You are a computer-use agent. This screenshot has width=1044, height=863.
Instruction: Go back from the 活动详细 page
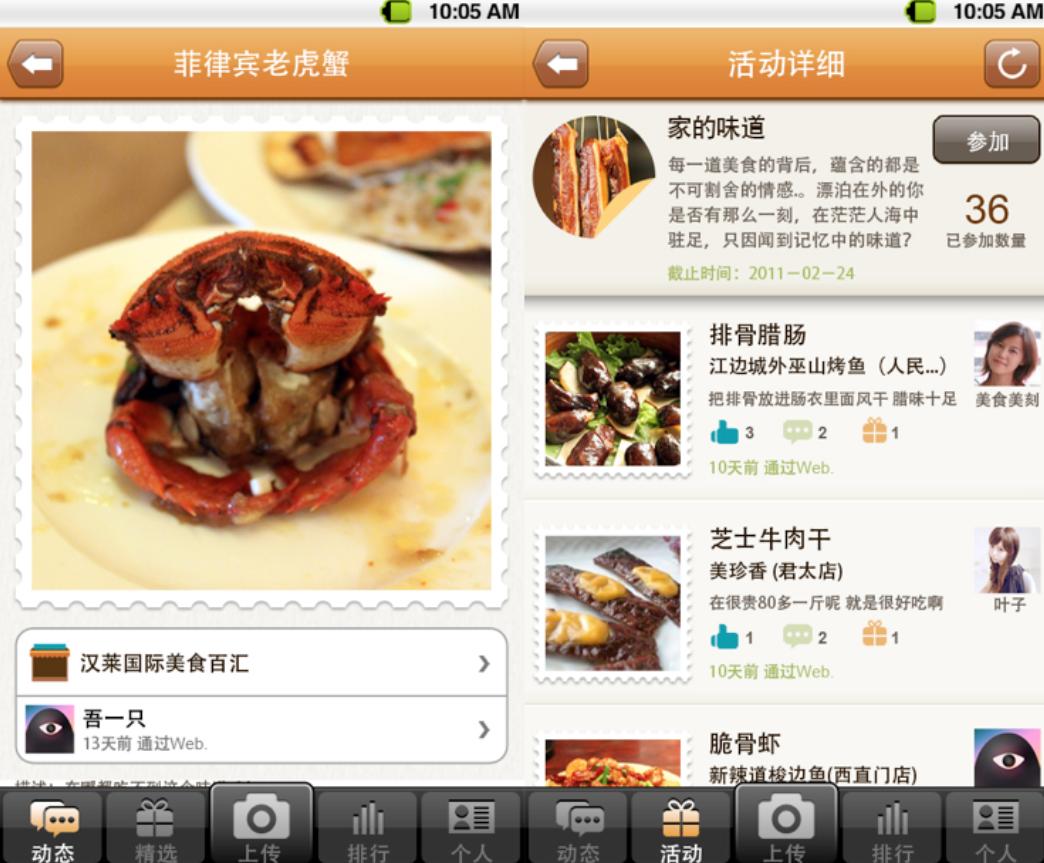pos(561,64)
